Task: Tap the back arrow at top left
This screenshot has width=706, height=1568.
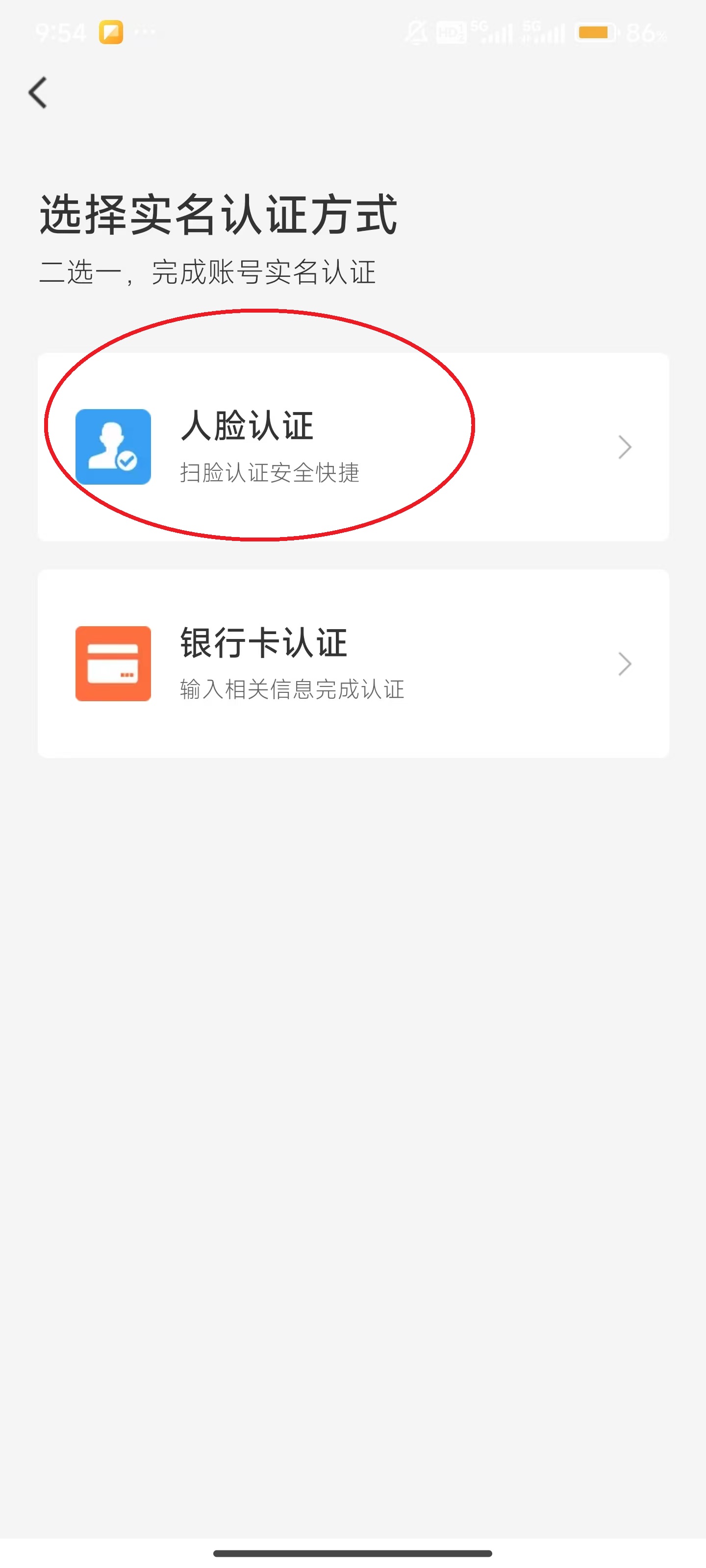Action: point(38,93)
